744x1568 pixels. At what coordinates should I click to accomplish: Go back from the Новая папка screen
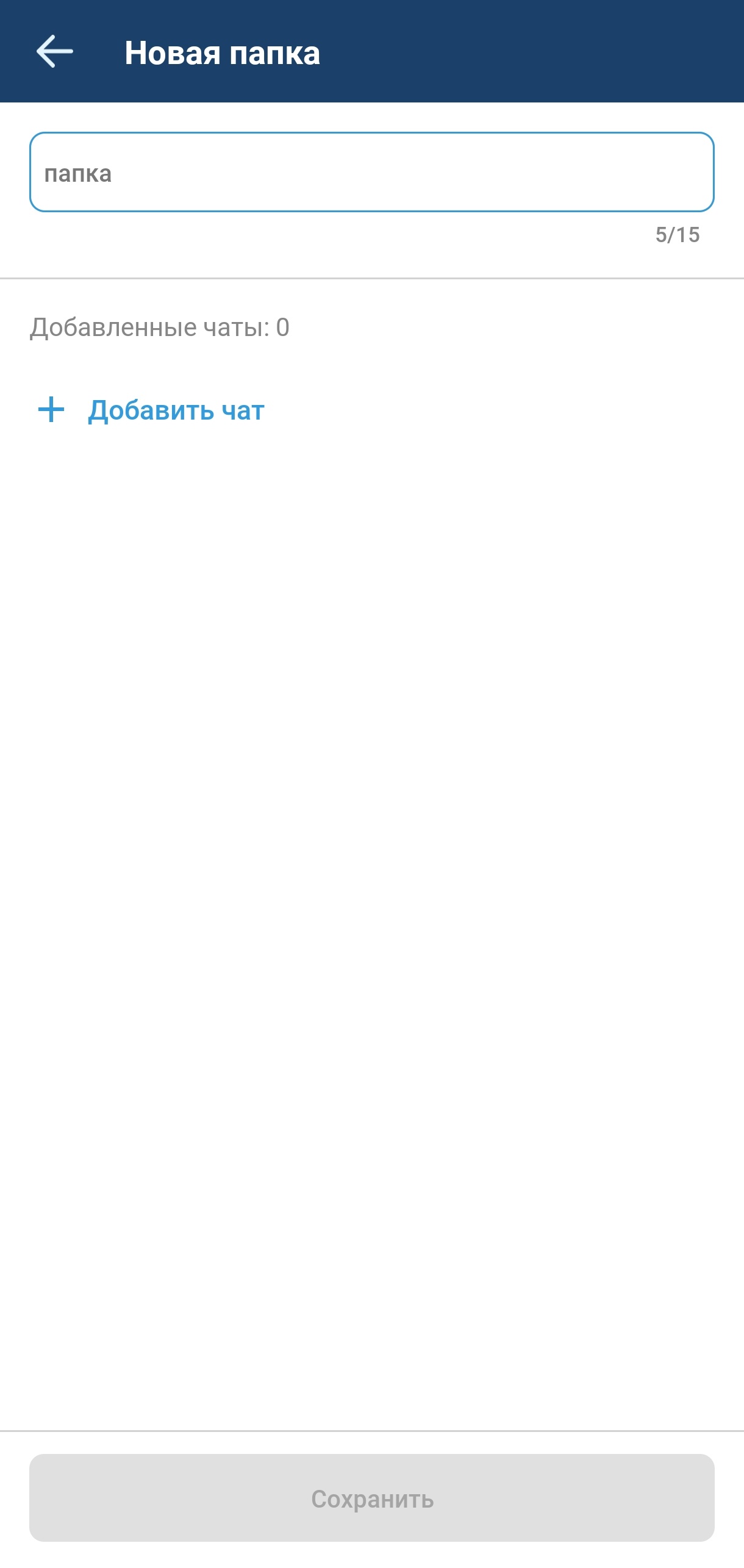click(x=54, y=51)
